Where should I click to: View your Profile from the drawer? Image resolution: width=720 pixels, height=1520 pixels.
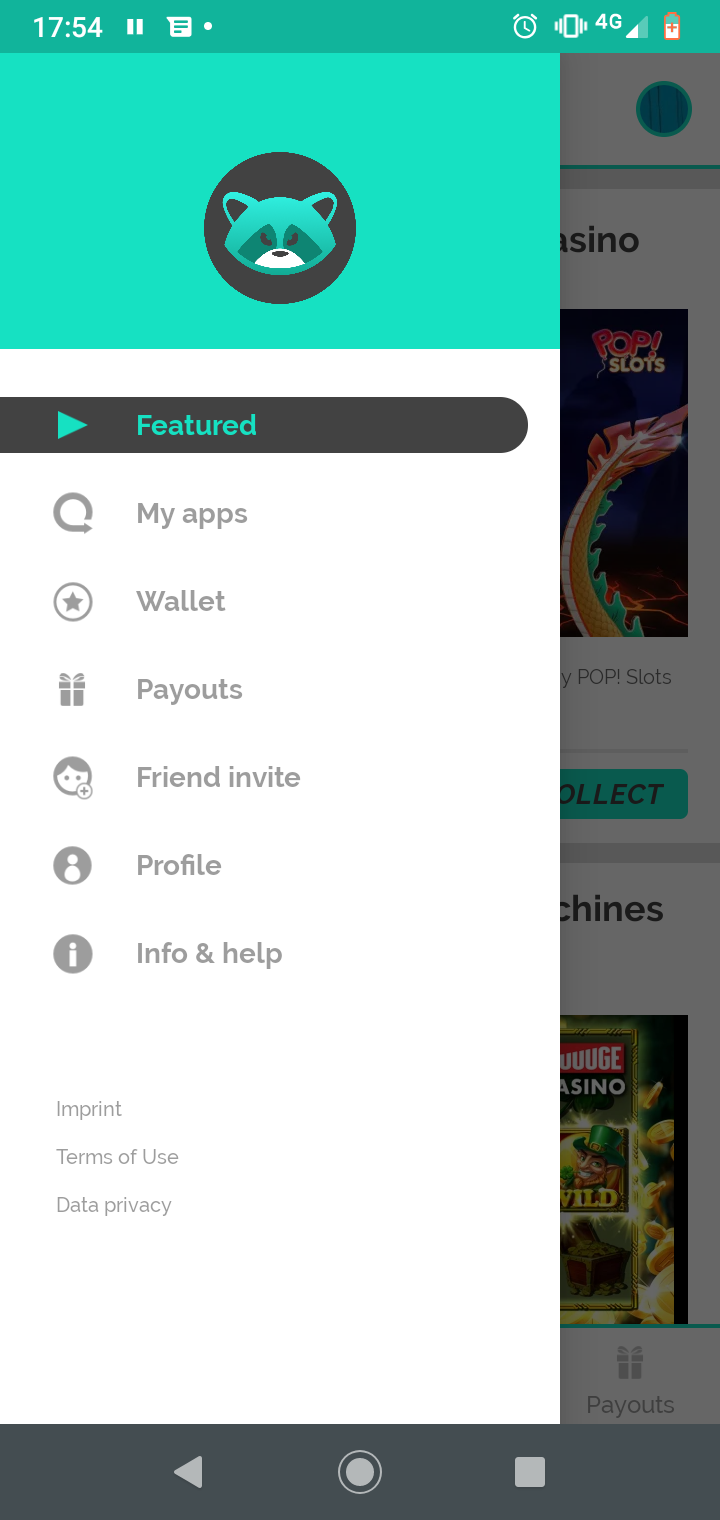click(179, 866)
